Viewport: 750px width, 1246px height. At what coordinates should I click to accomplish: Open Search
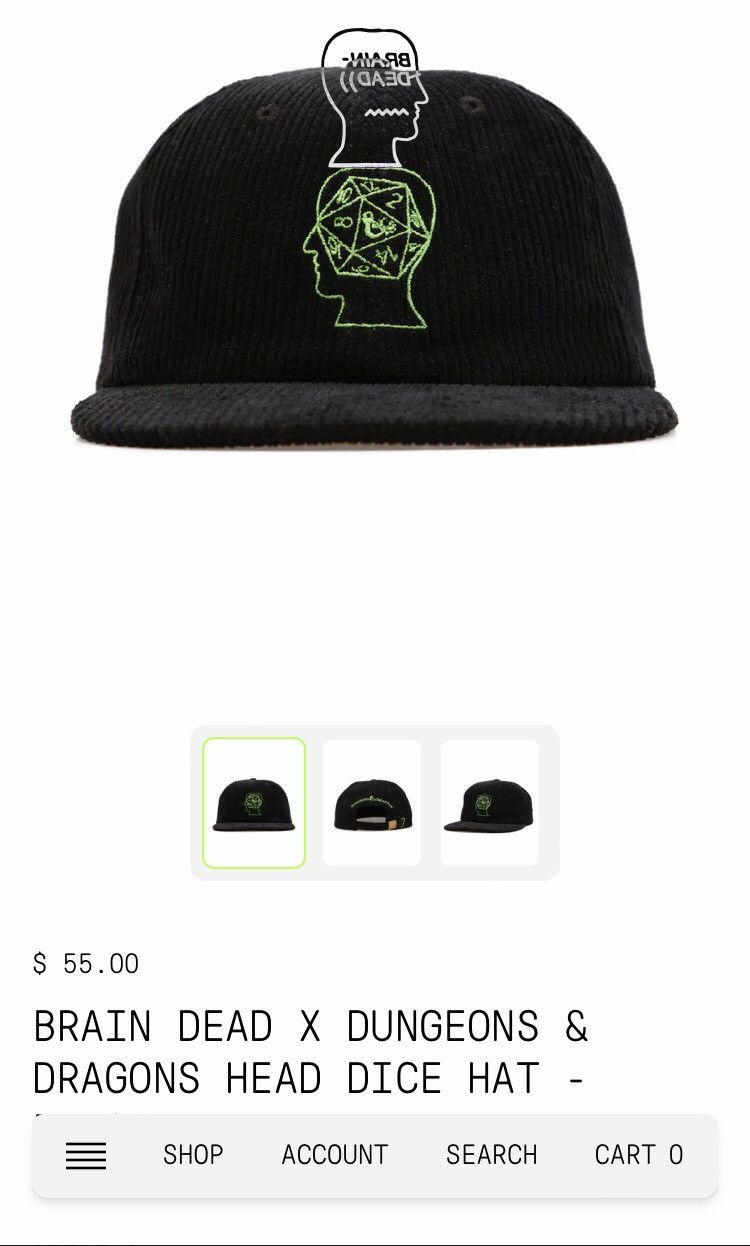coord(491,1155)
